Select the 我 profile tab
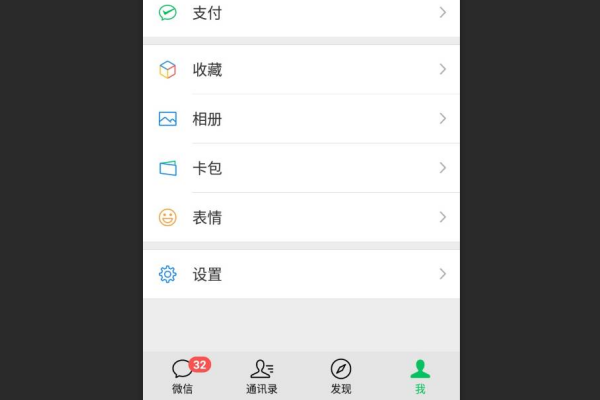Viewport: 600px width, 400px height. click(x=420, y=377)
